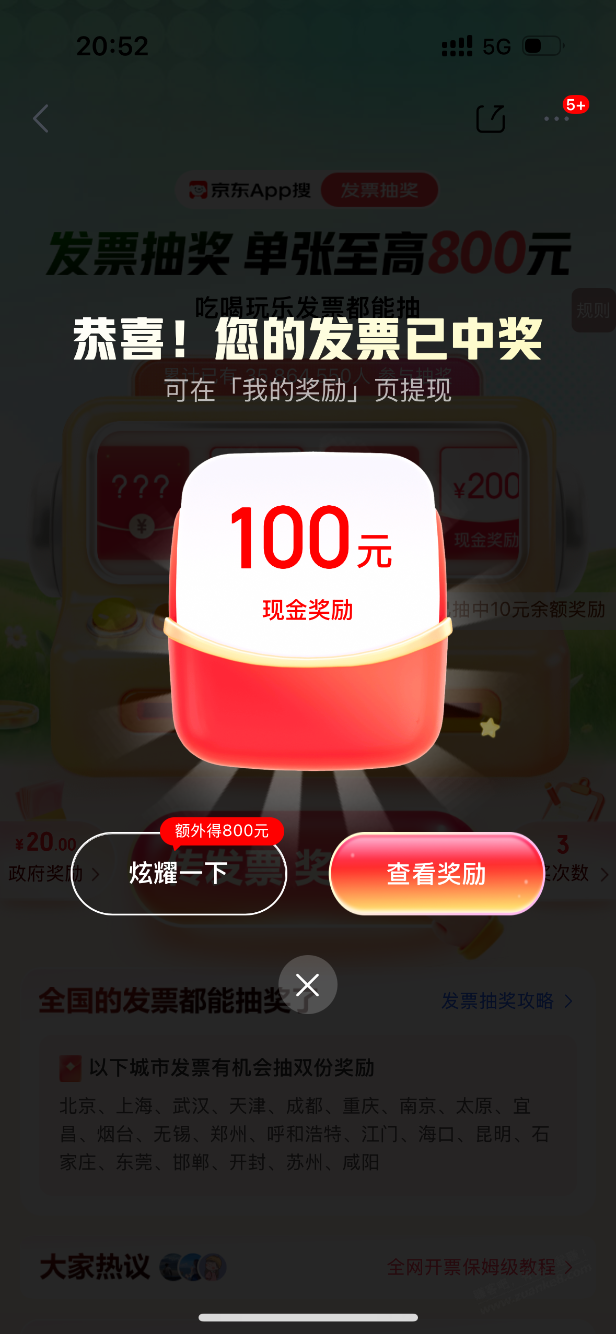Close the prize popup

pos(308,986)
